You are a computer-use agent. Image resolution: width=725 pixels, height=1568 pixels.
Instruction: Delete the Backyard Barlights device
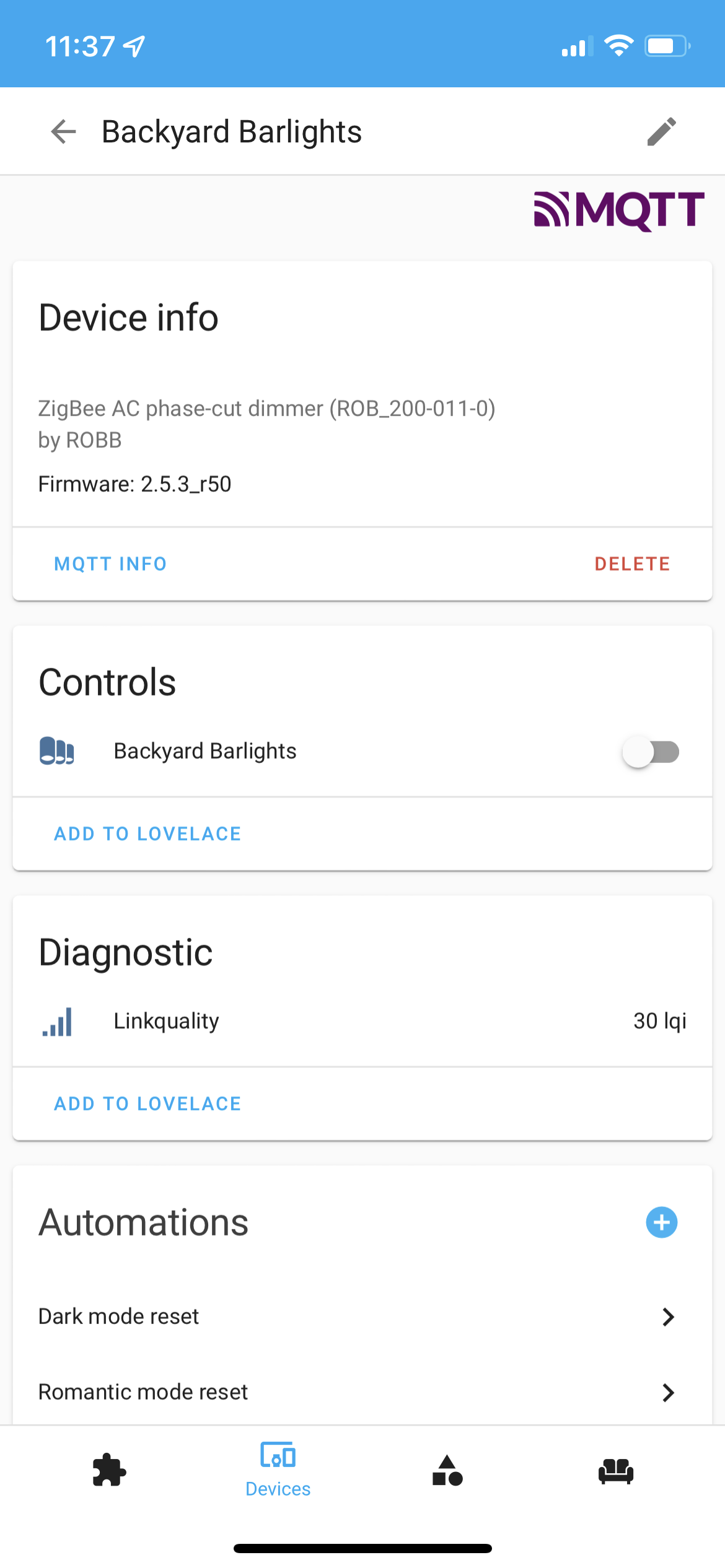tap(632, 564)
